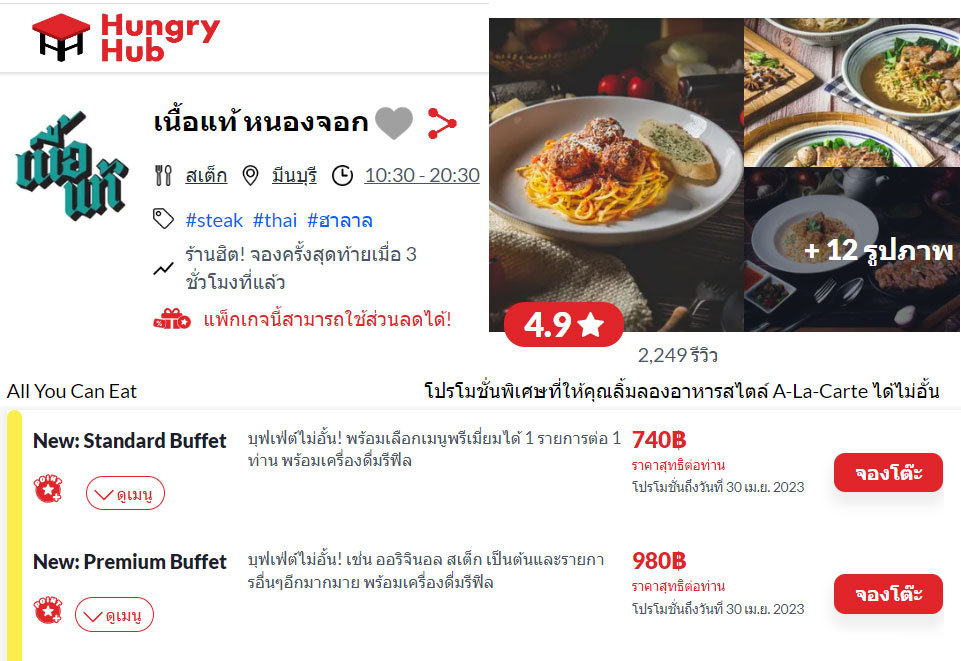Book a table for Premium Buffet 980฿

click(x=888, y=594)
